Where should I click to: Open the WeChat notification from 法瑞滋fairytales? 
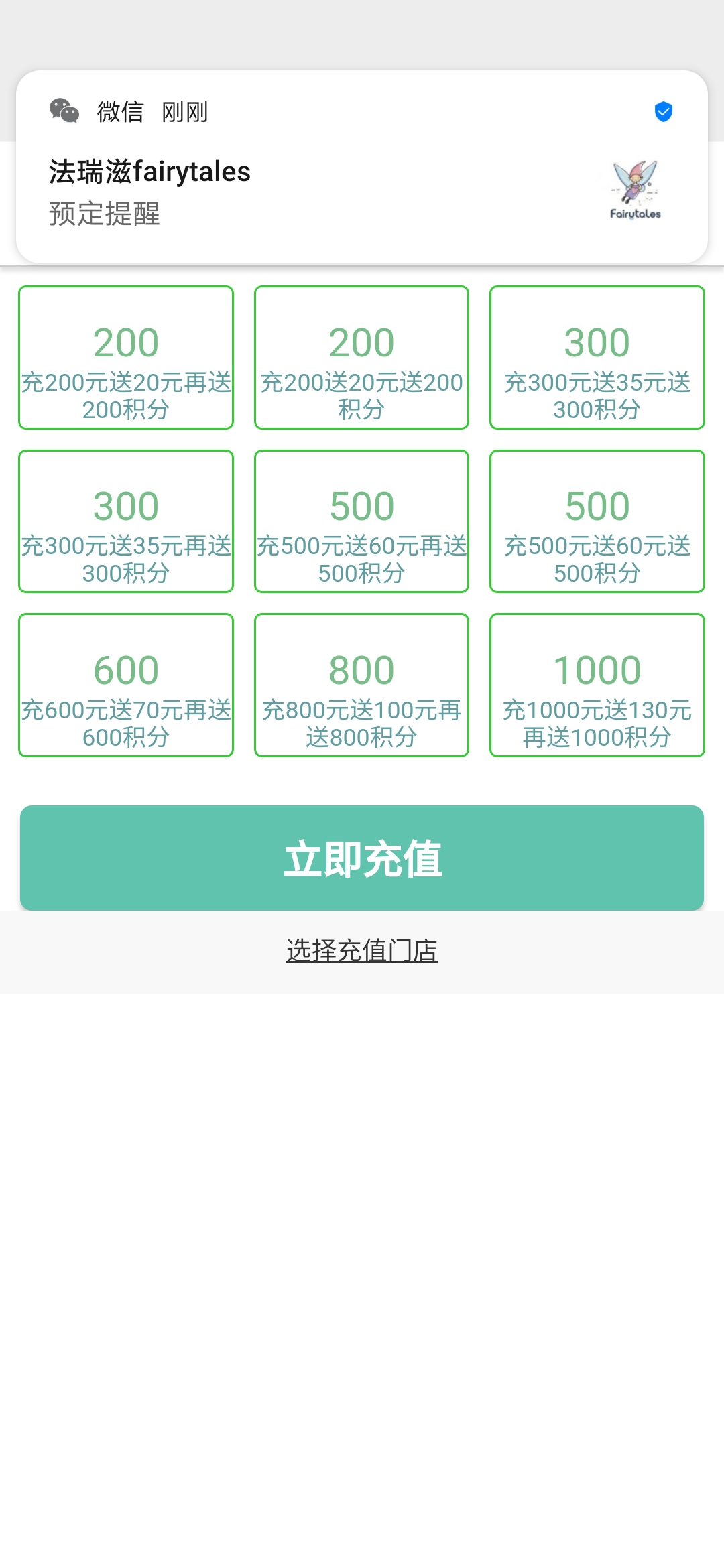click(362, 168)
